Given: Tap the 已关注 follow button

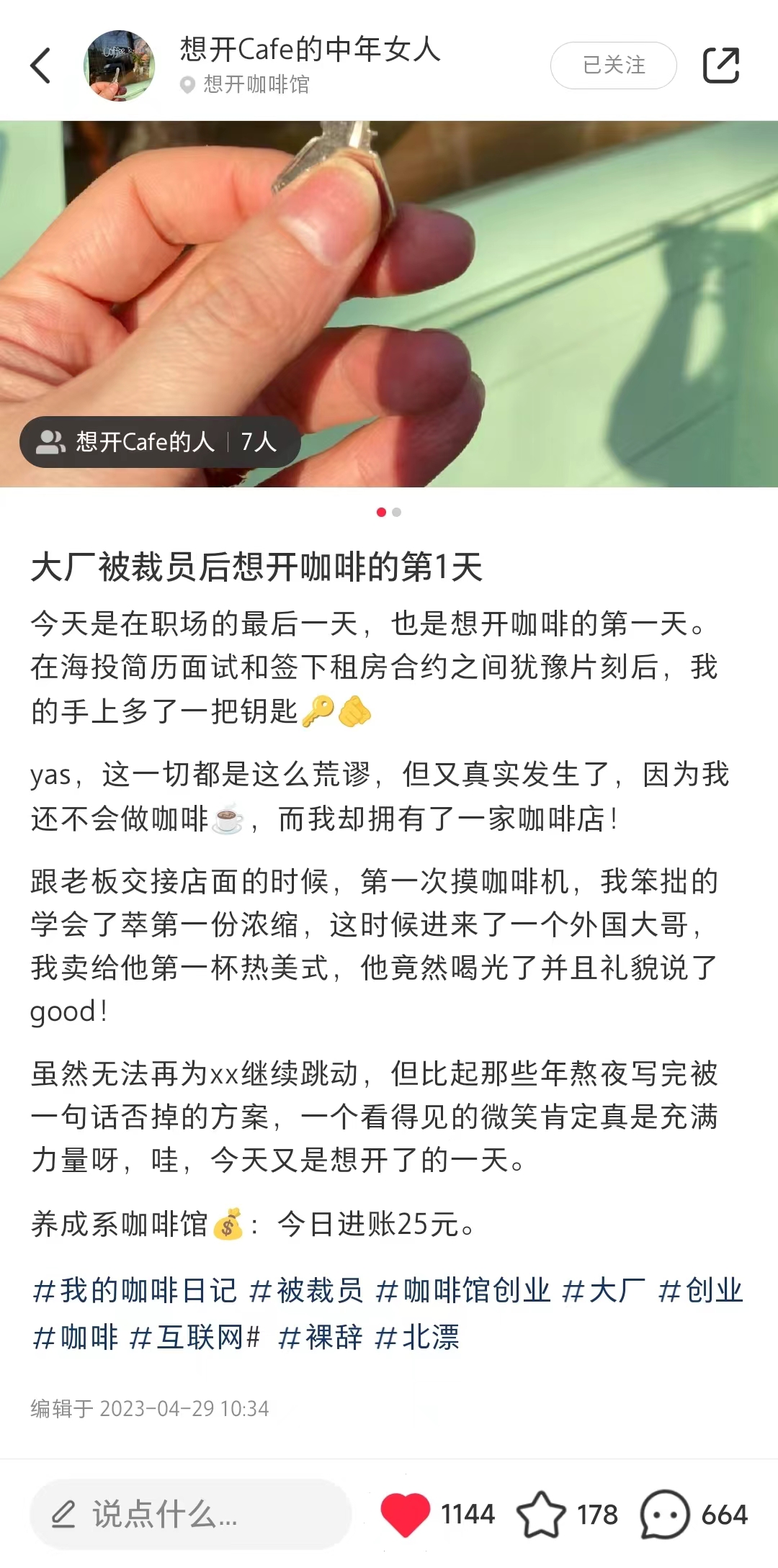Looking at the screenshot, I should 613,66.
